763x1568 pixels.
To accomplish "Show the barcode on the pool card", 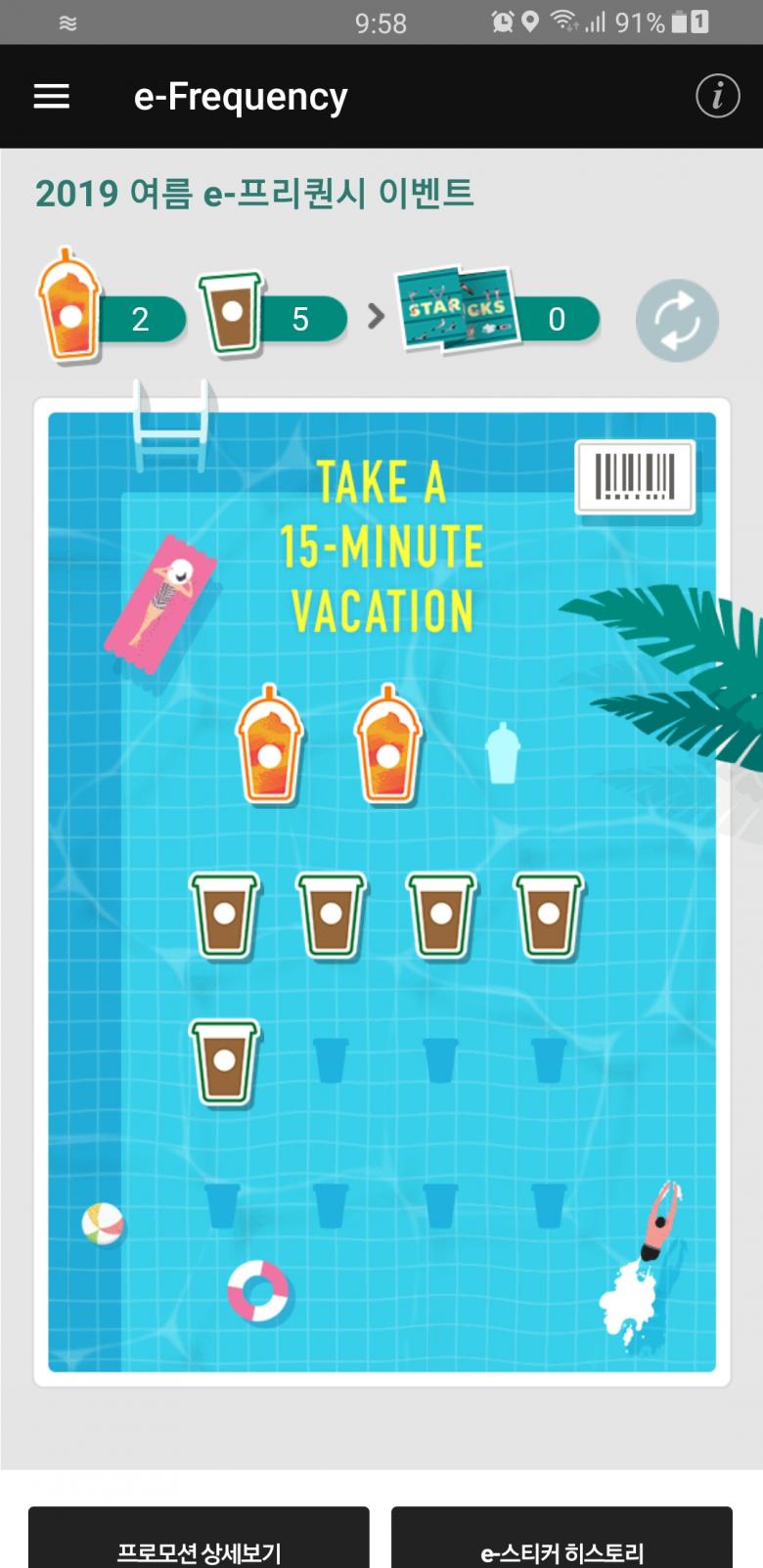I will 635,476.
